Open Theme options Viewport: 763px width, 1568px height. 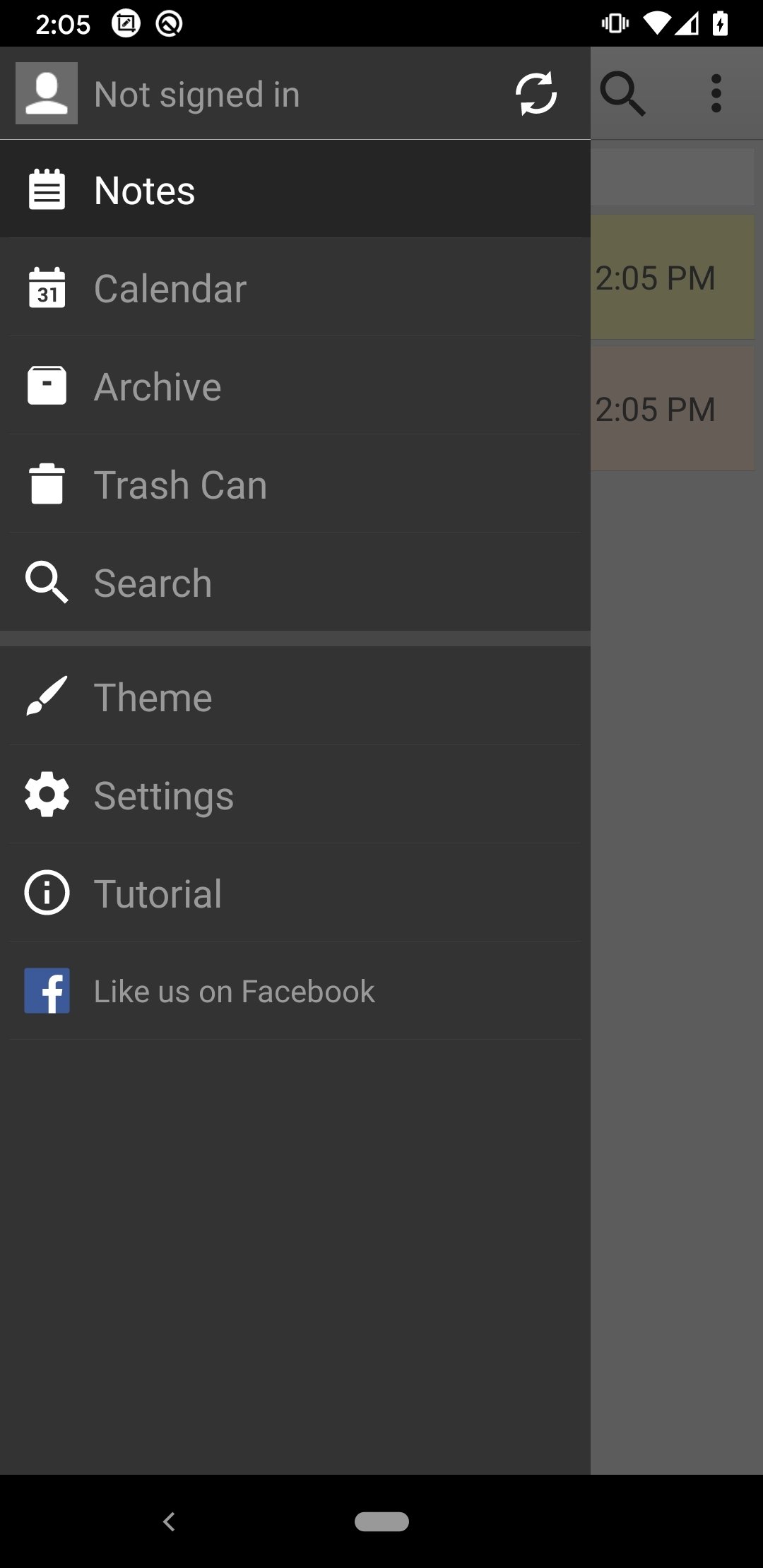pyautogui.click(x=295, y=697)
